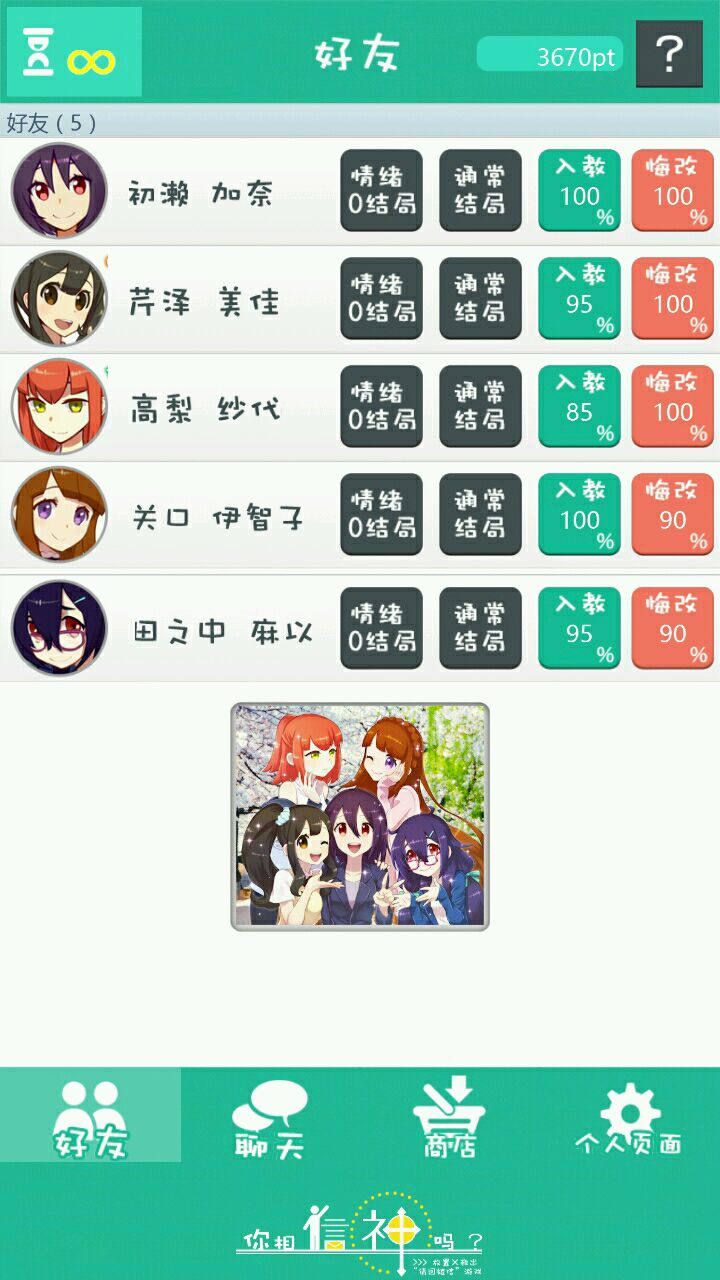This screenshot has width=720, height=1280.
Task: Open the question mark help button
Action: tap(669, 54)
